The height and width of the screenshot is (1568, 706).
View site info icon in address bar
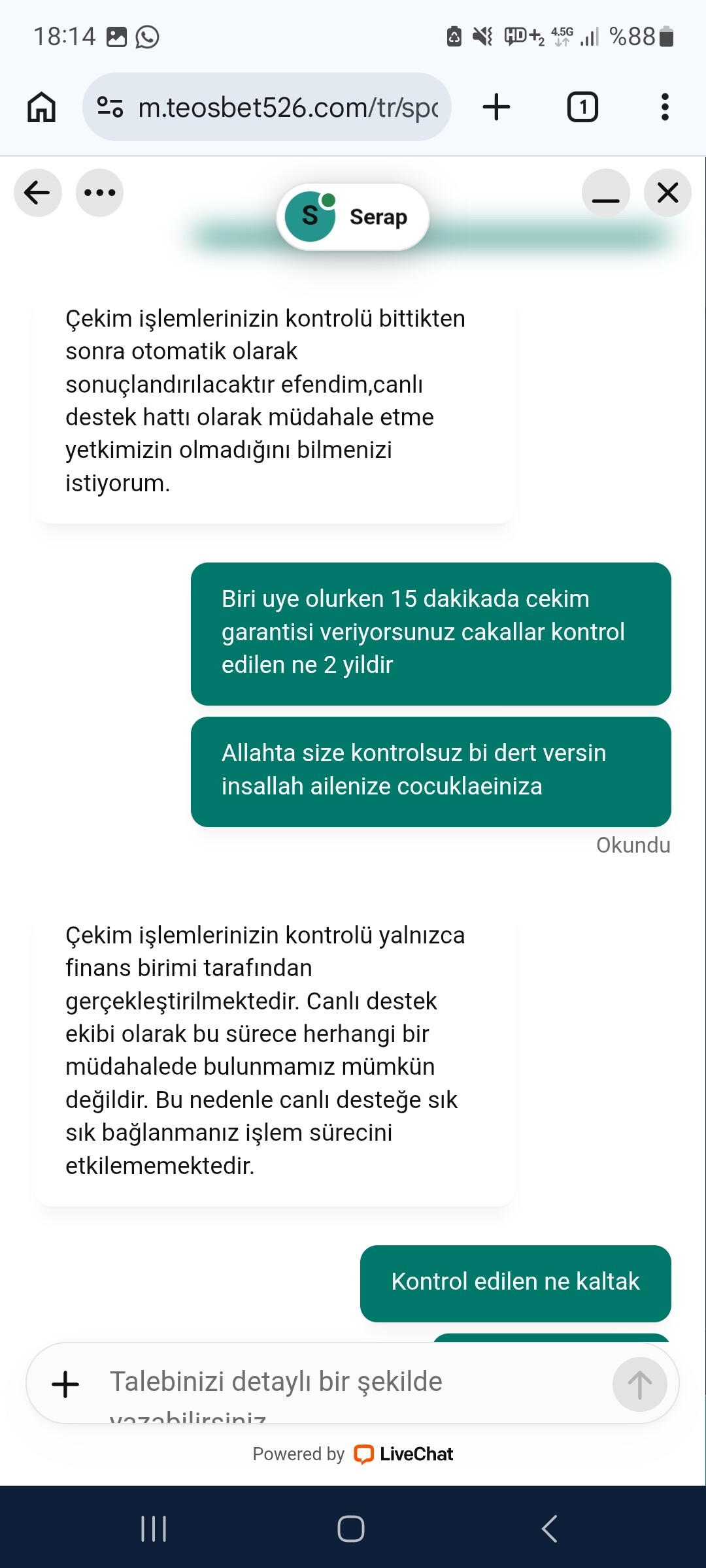(110, 107)
